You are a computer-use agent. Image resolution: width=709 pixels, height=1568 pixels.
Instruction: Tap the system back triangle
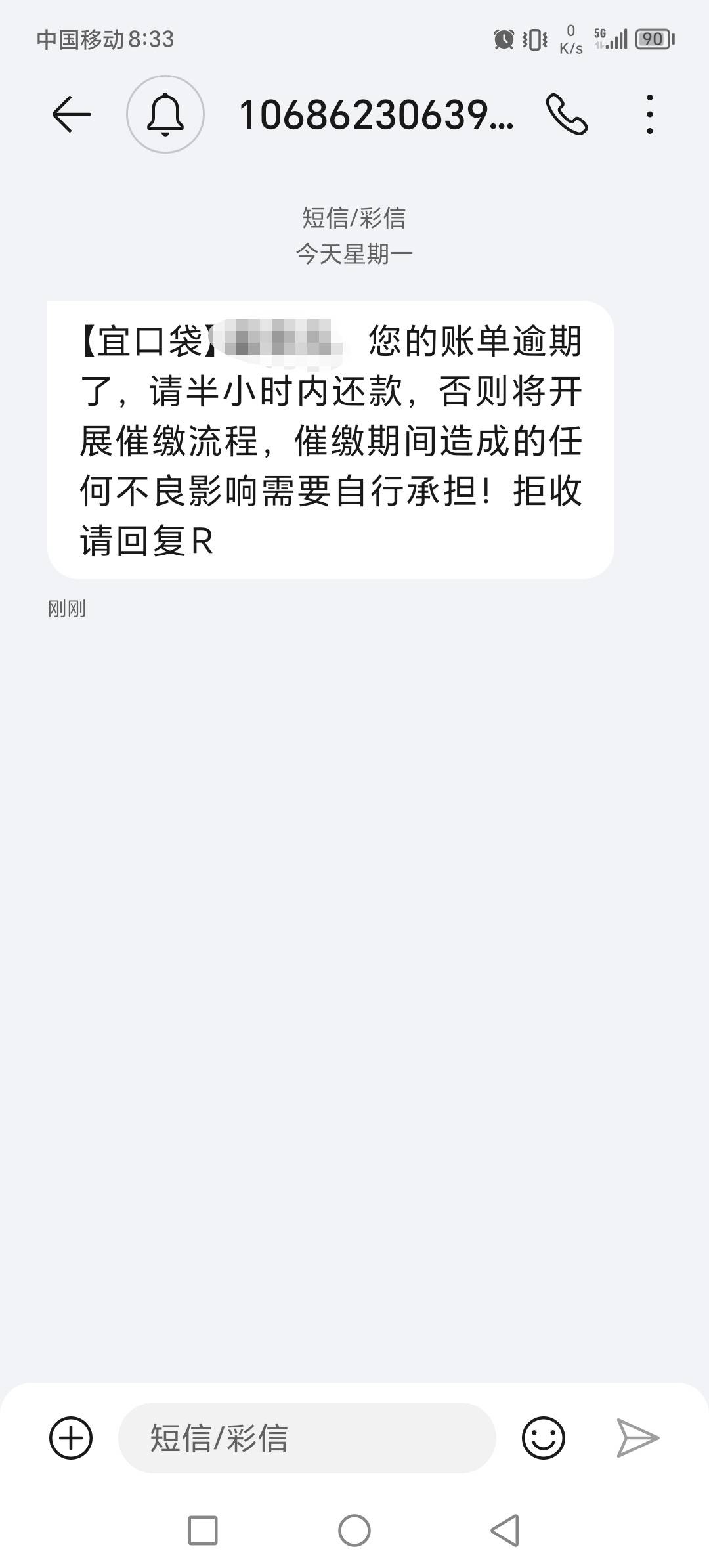pyautogui.click(x=505, y=1531)
